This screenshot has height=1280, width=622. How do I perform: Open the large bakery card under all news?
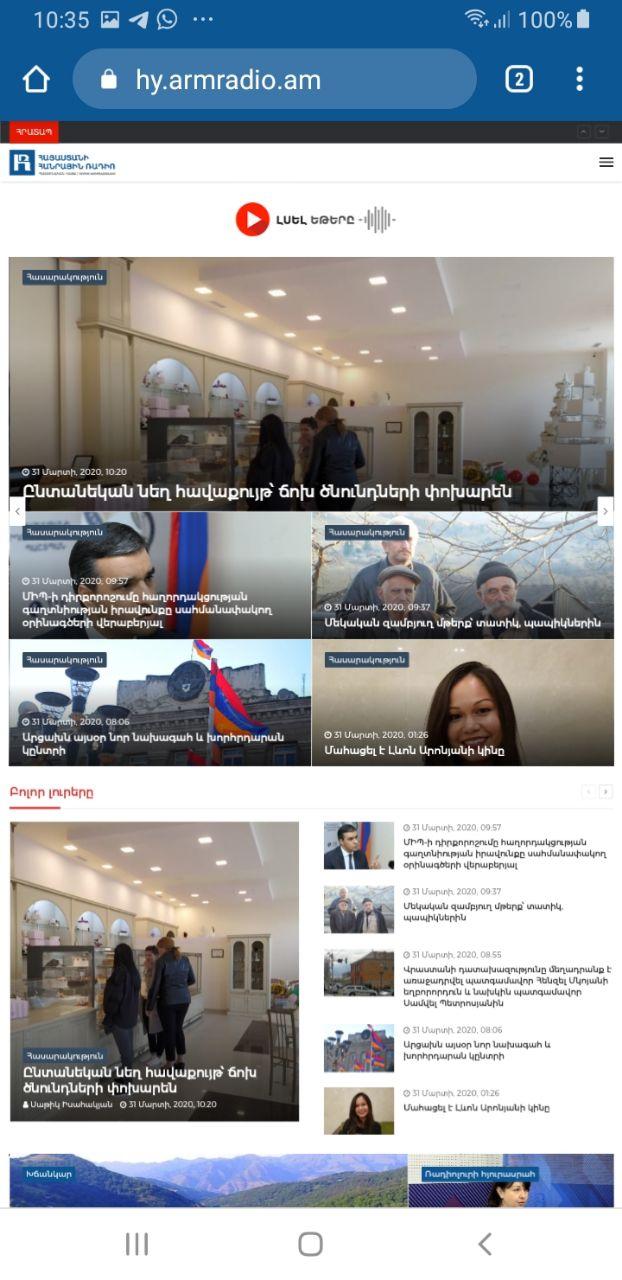[x=155, y=970]
